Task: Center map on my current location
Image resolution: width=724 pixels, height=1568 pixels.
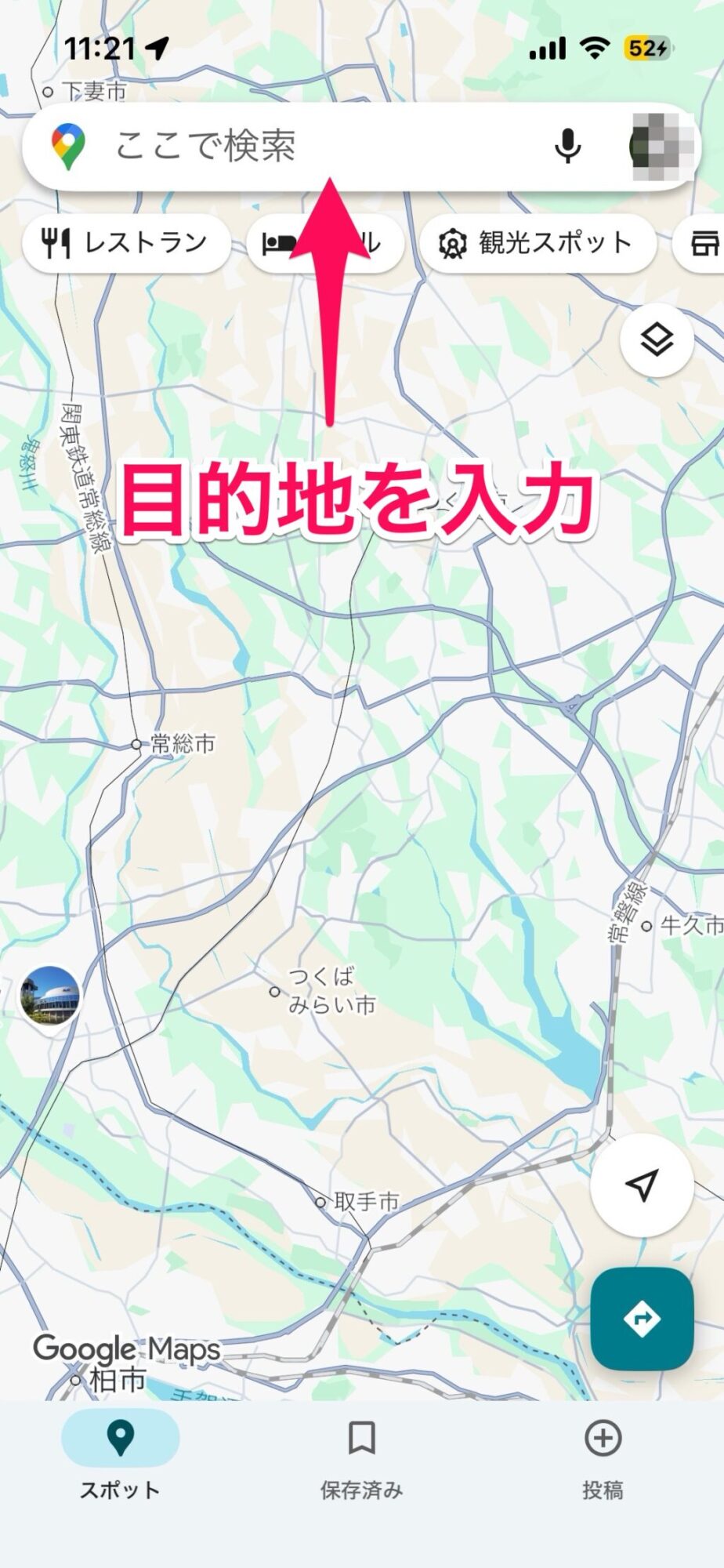Action: click(x=642, y=1185)
